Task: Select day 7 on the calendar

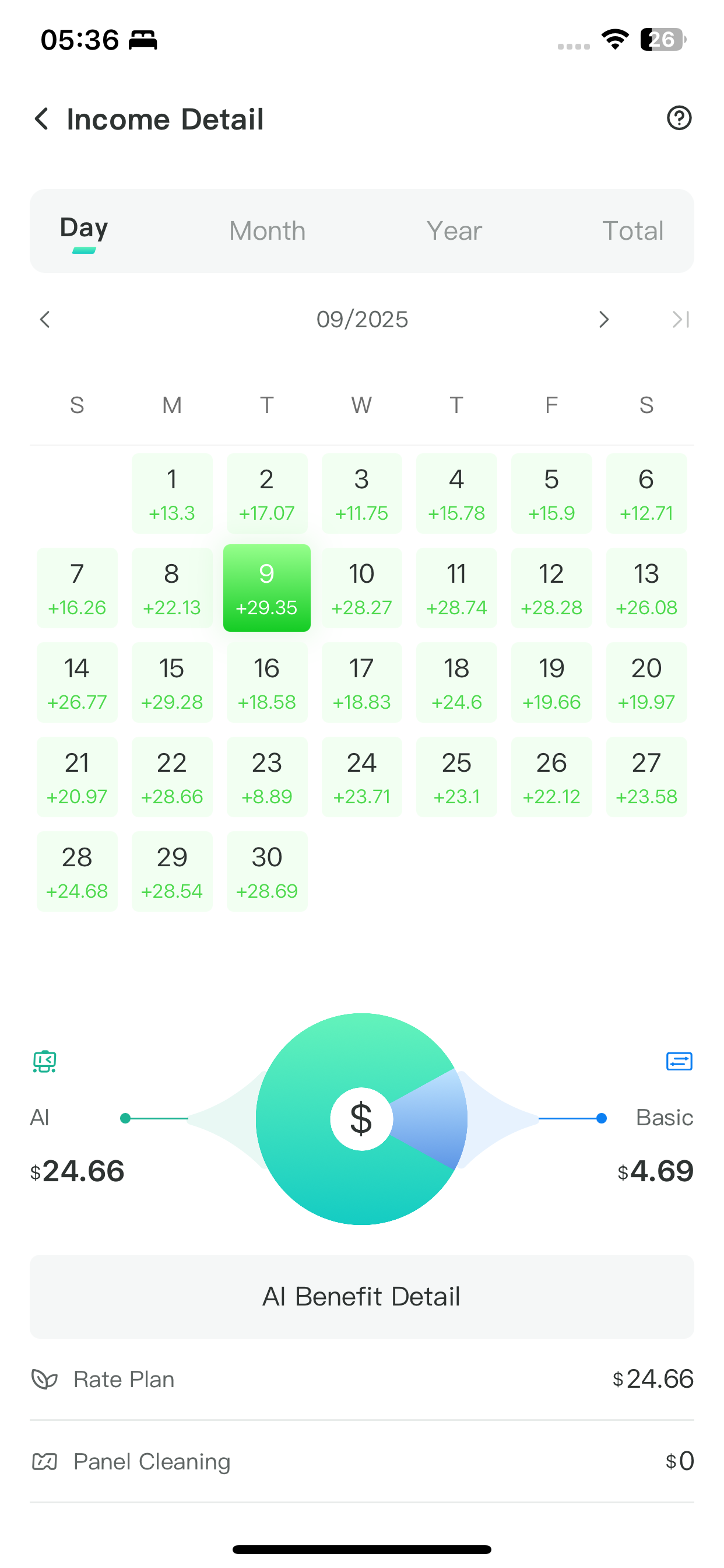Action: point(78,588)
